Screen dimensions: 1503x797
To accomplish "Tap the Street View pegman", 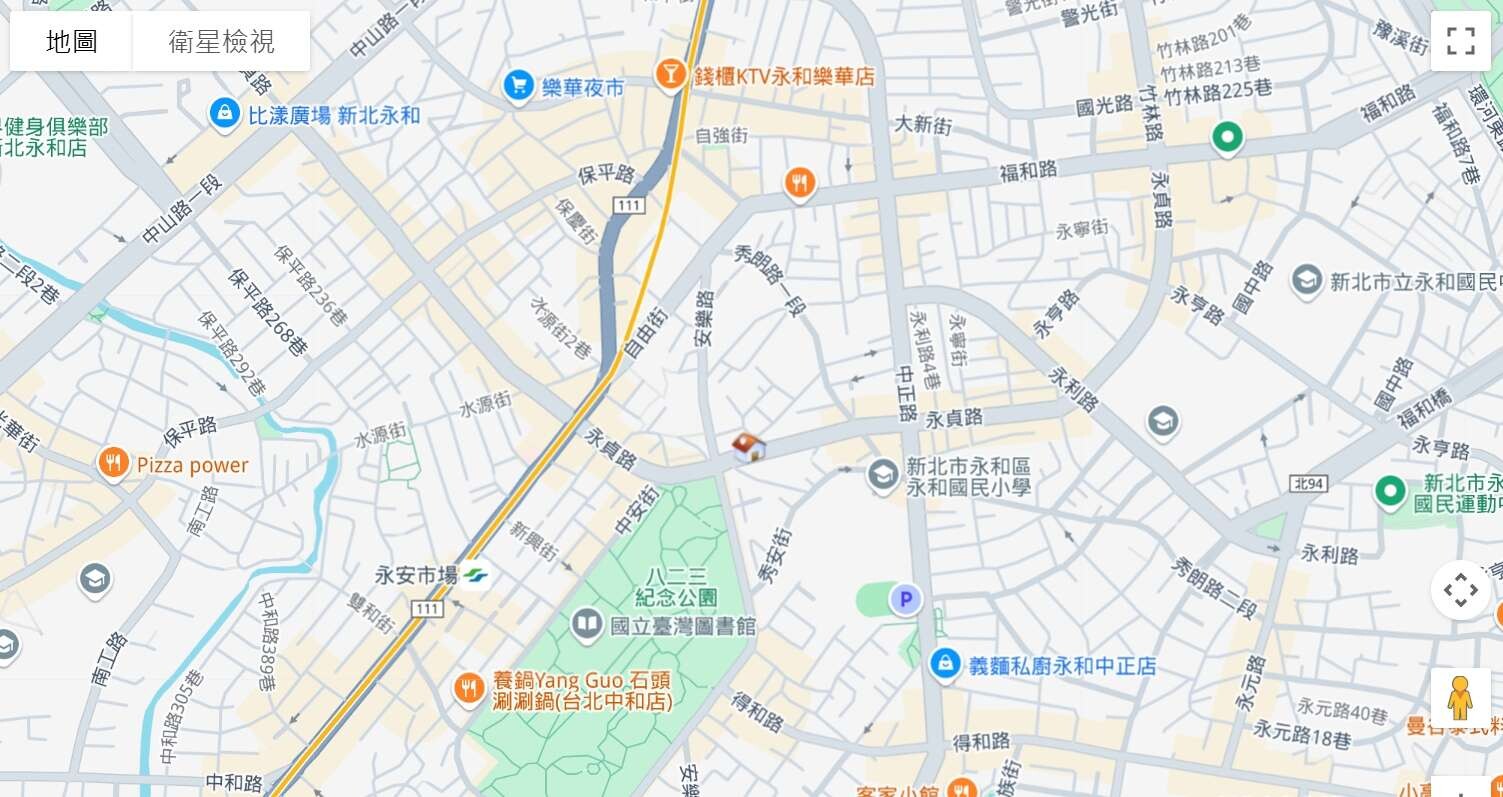I will (1460, 697).
